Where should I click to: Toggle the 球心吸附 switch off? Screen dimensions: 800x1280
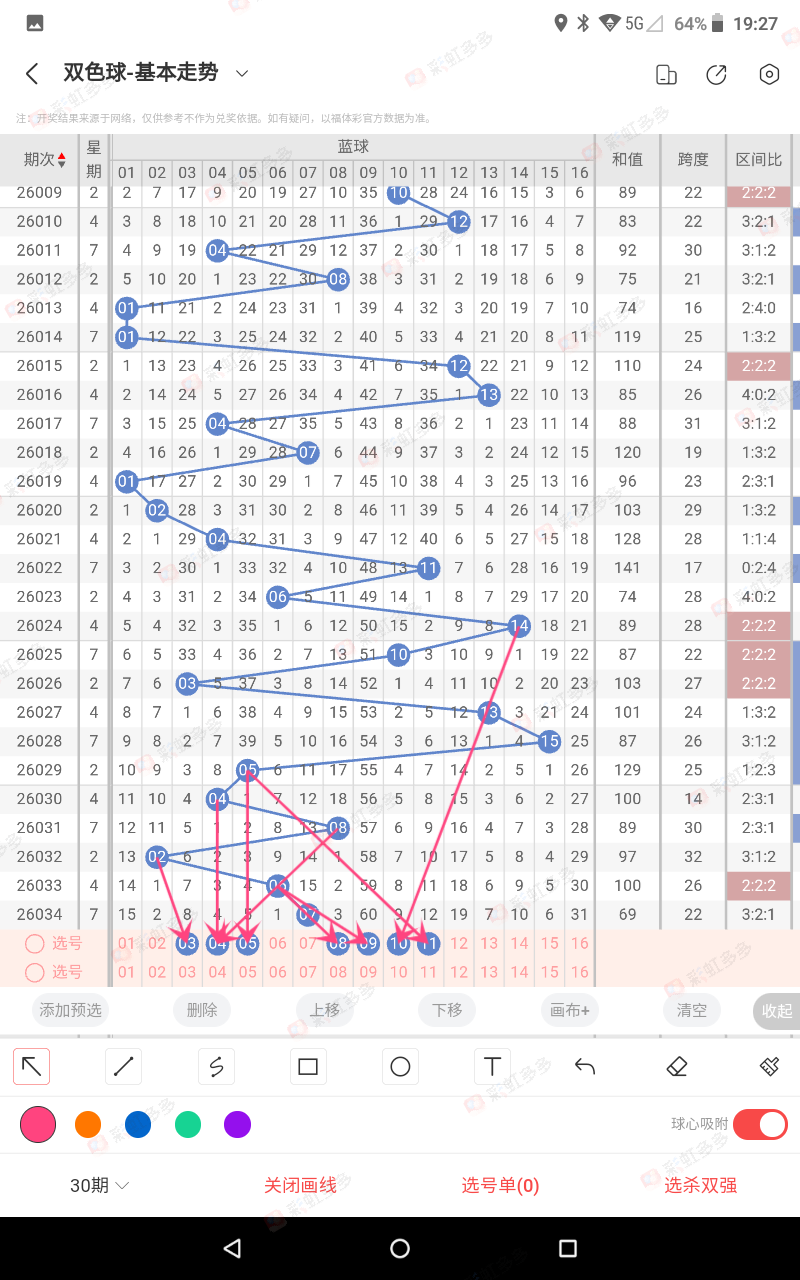760,1124
